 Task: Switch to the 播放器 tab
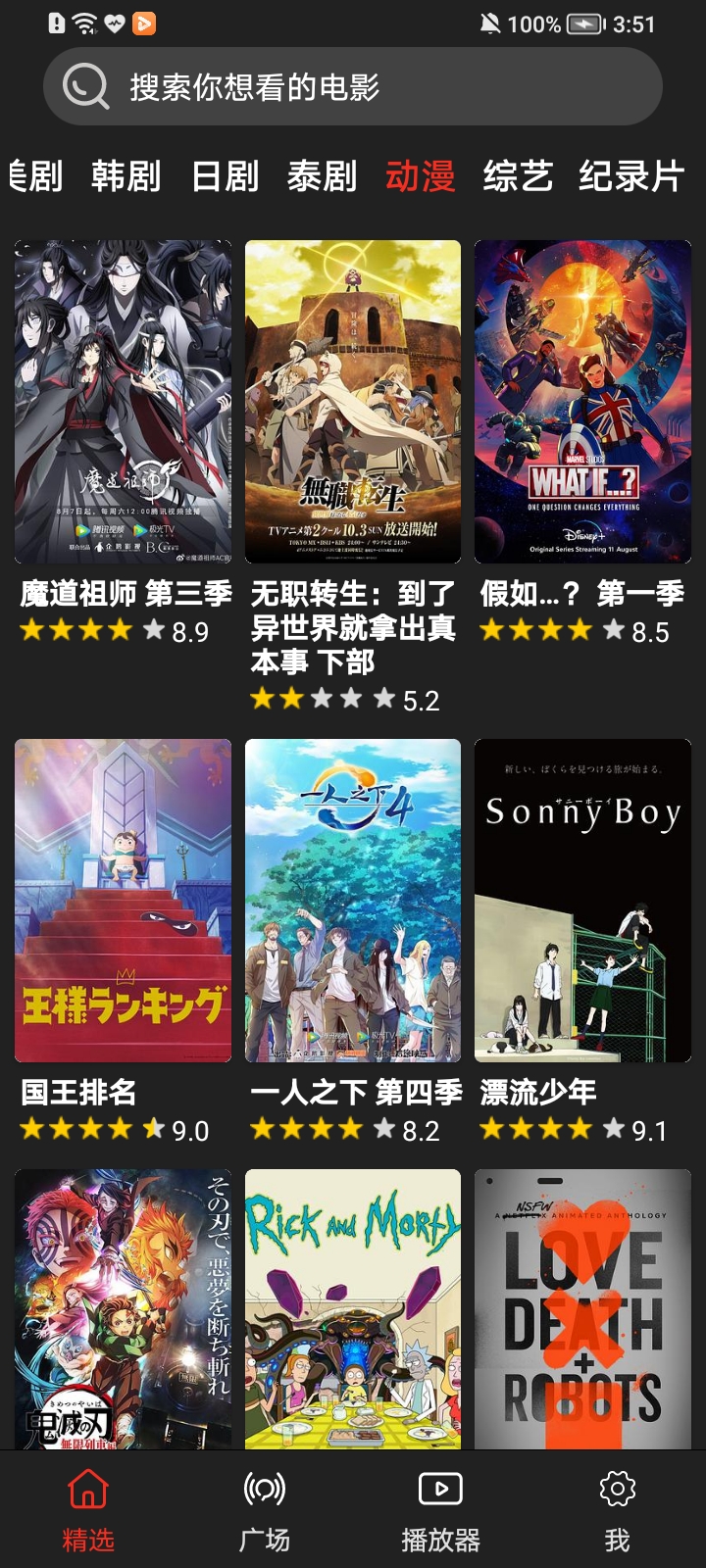[441, 1511]
